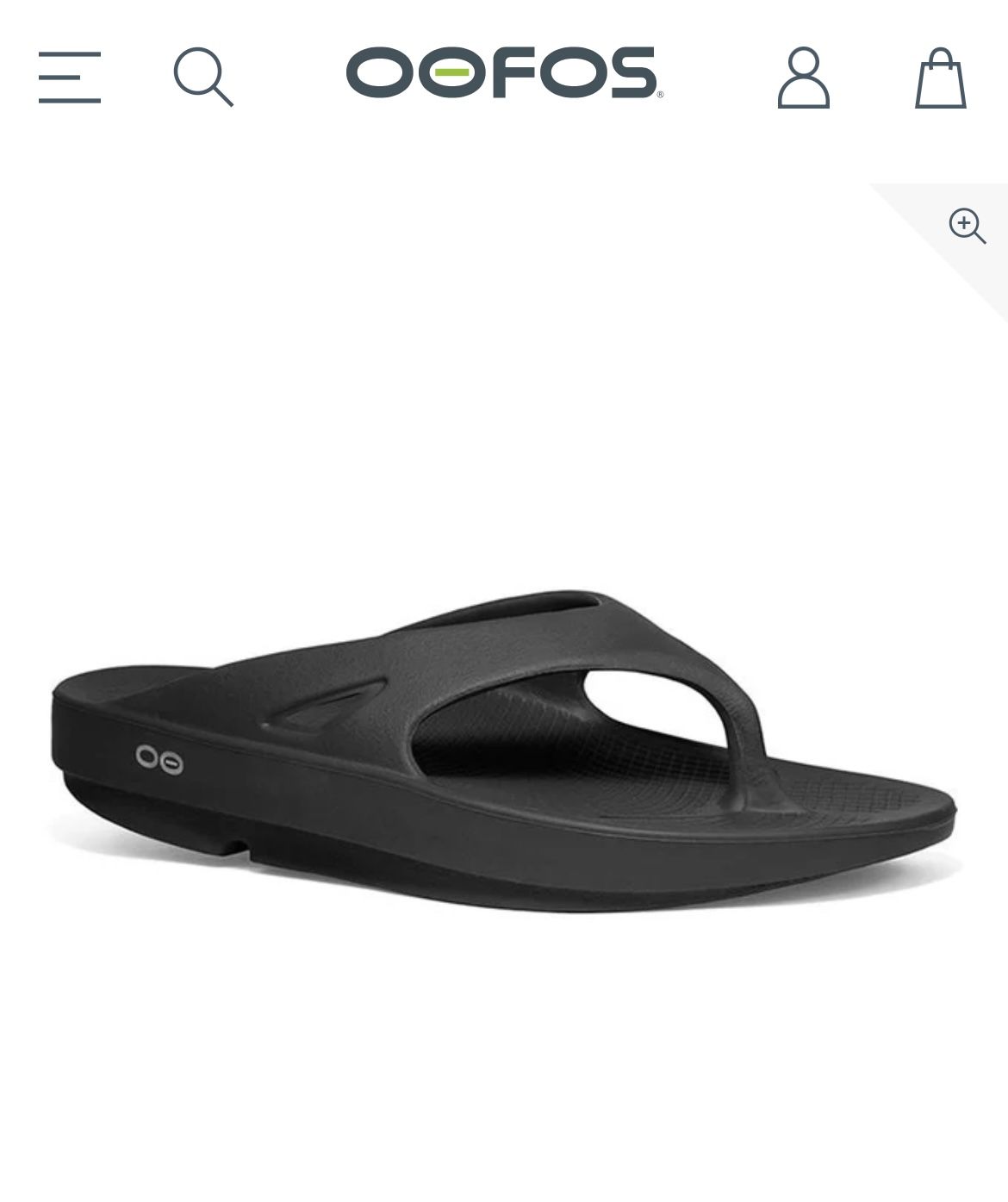This screenshot has width=1008, height=1202.
Task: Open the black sandal product photo
Action: point(504,750)
